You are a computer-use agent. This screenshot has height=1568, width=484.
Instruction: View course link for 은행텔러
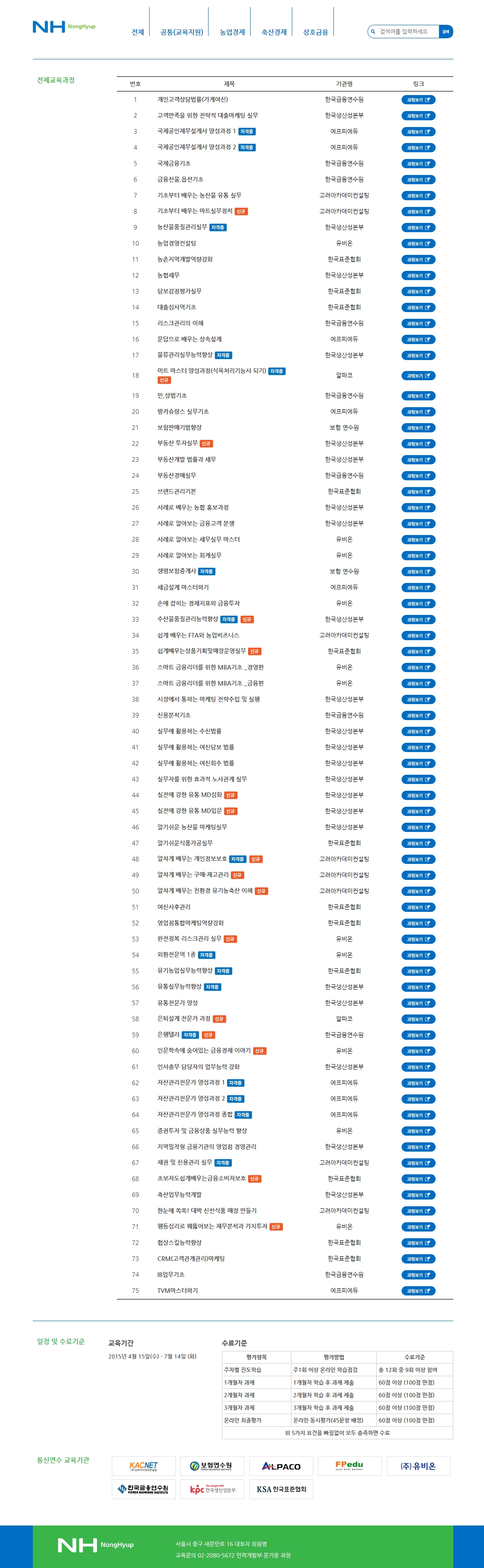418,1036
